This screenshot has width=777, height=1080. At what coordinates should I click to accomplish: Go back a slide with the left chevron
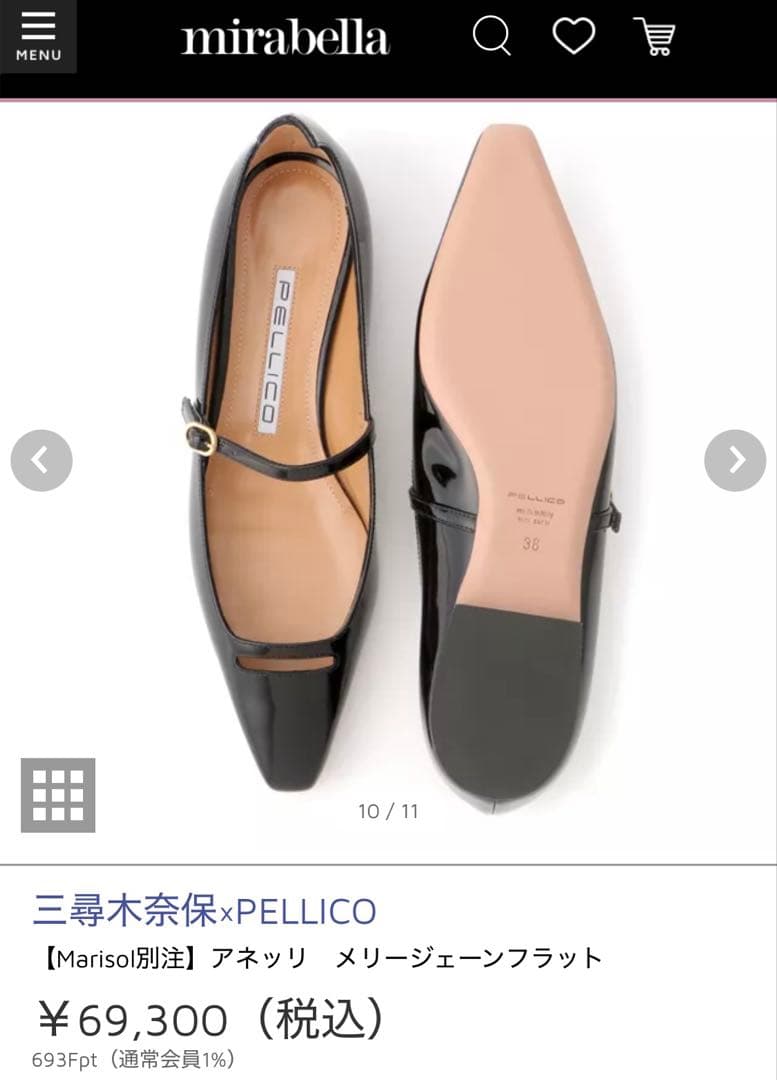pos(40,460)
